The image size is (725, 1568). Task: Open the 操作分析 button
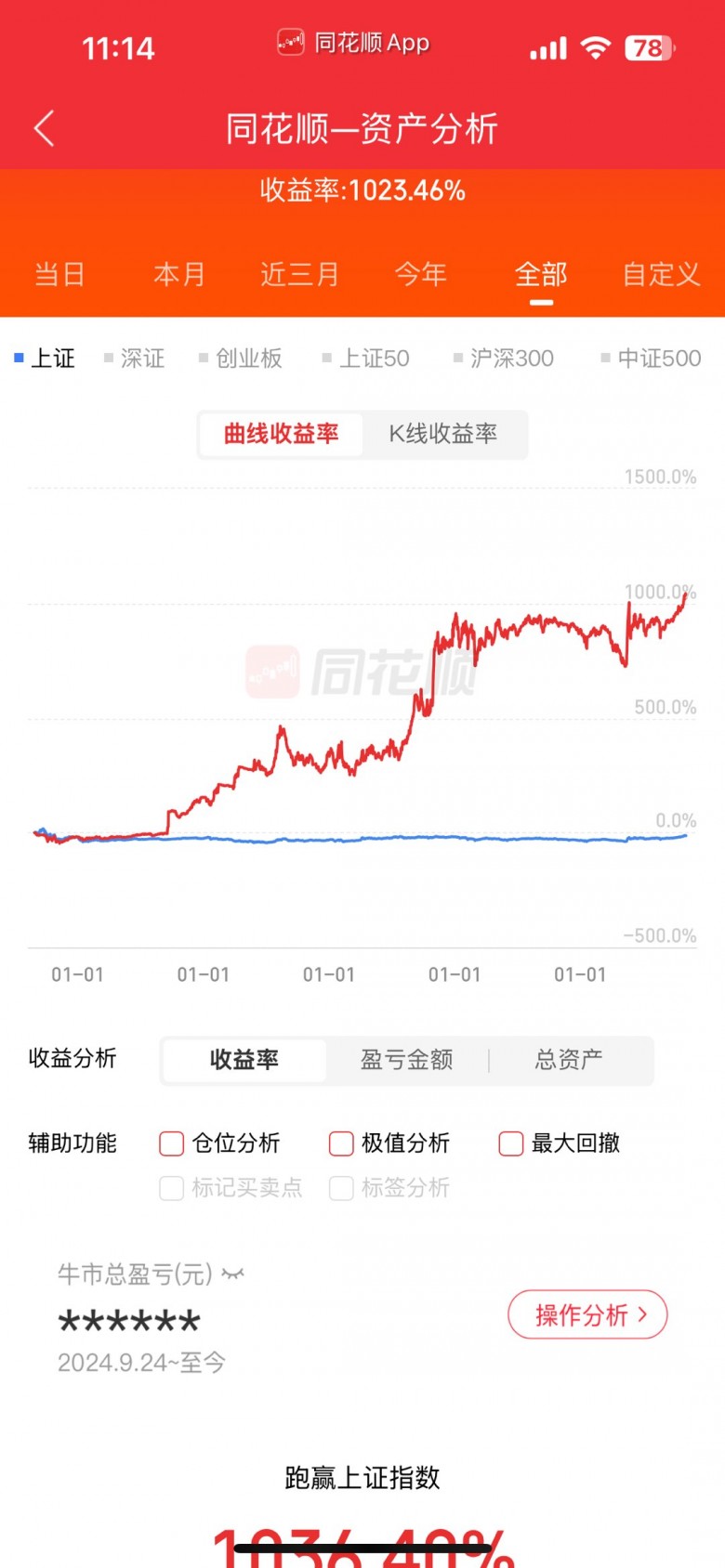coord(587,1314)
